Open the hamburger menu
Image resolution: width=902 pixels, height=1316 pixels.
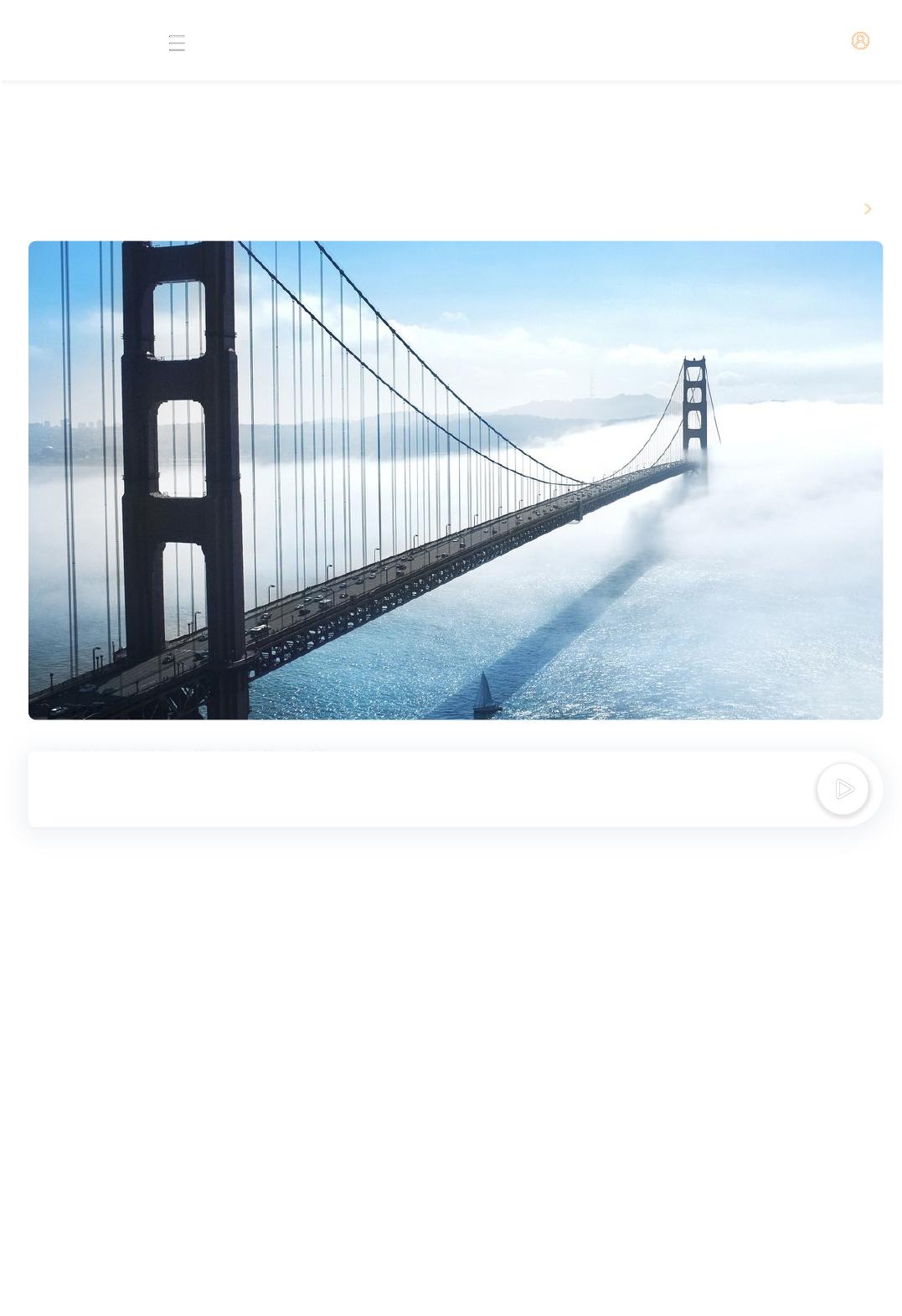click(x=177, y=43)
